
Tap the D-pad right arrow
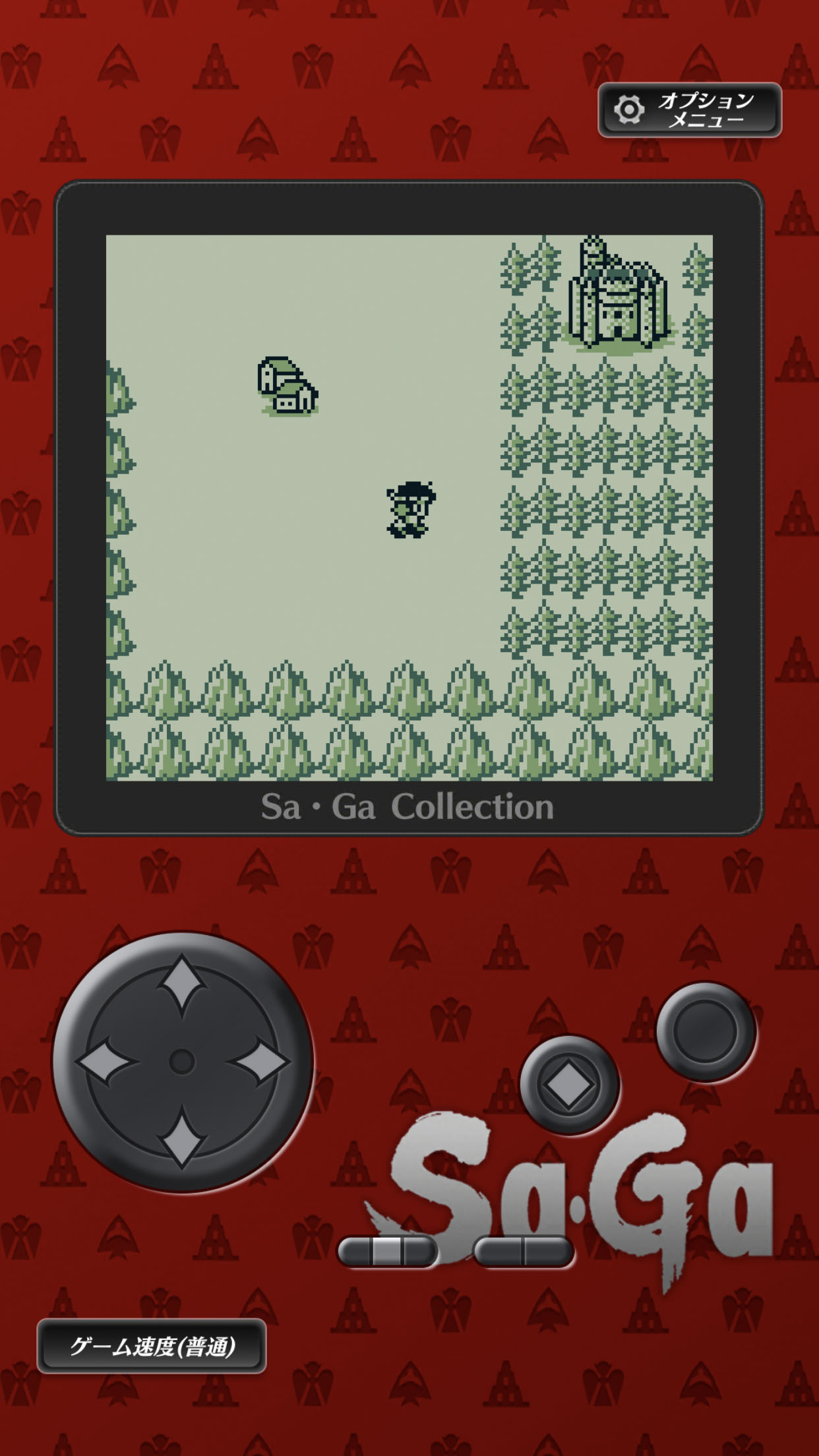click(260, 1062)
